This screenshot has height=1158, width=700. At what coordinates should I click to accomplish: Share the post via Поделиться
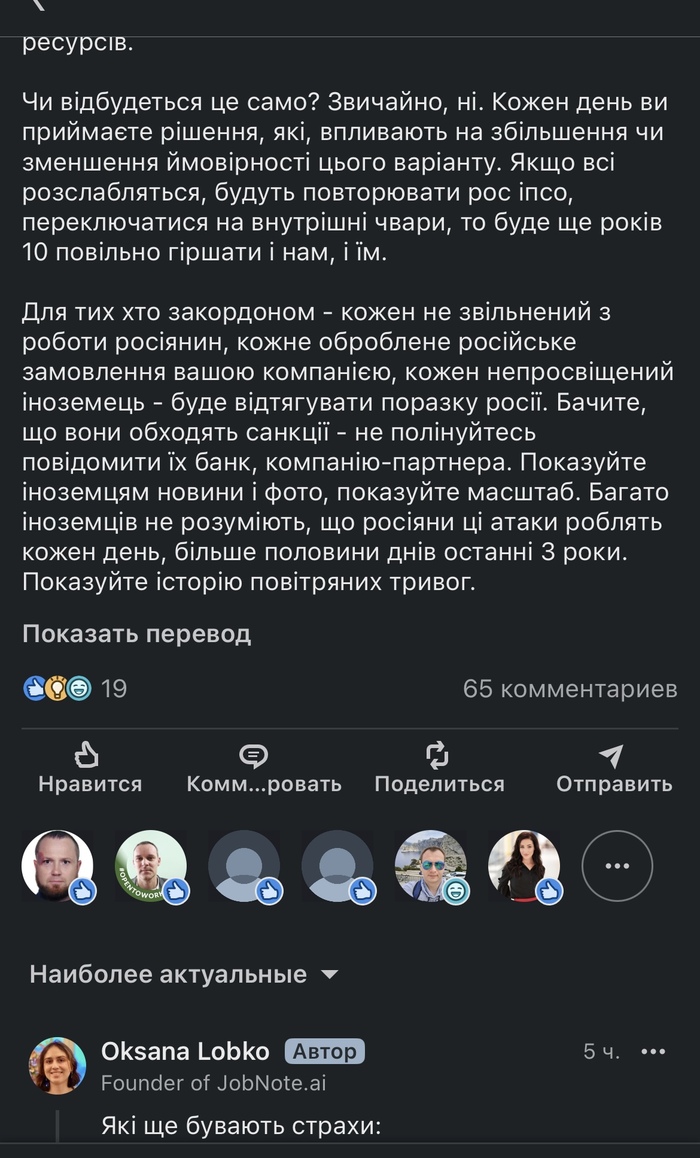[x=439, y=768]
